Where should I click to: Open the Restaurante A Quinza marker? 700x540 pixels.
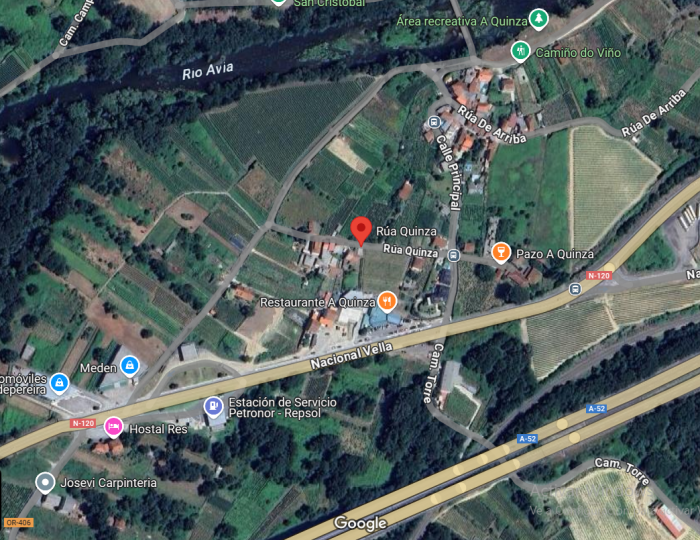point(387,301)
